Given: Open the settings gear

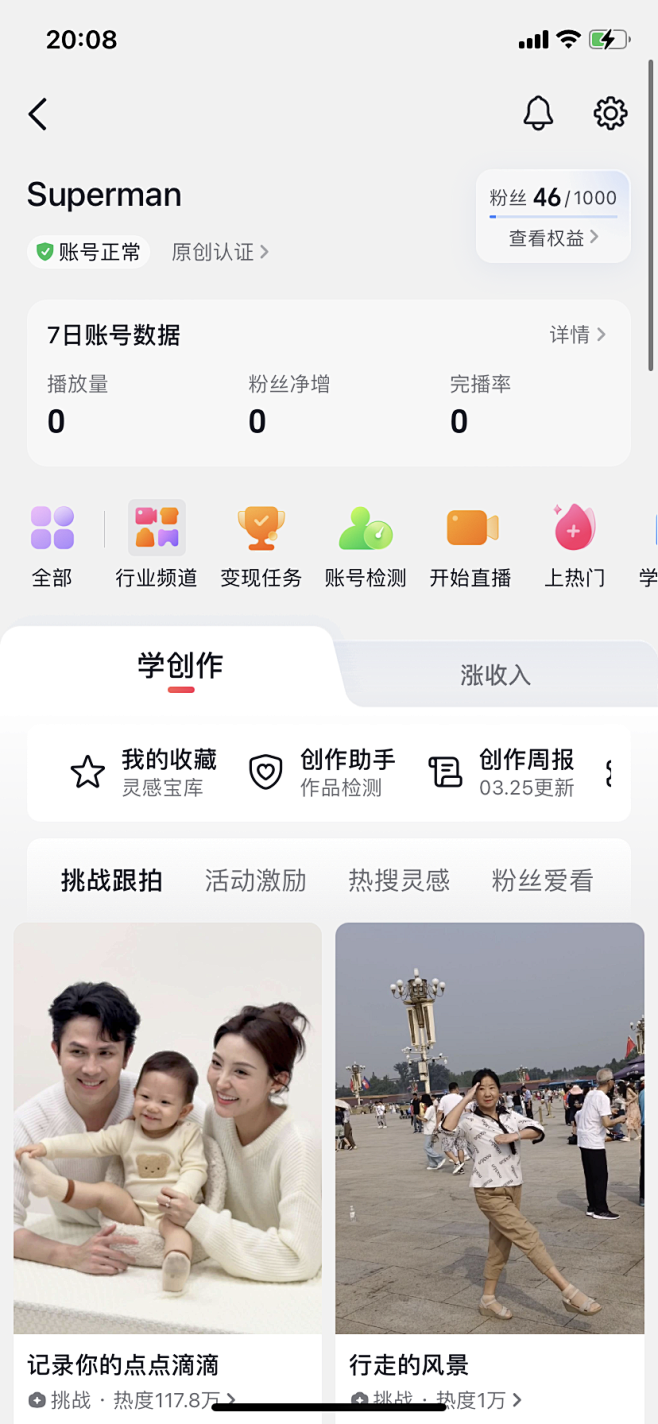Looking at the screenshot, I should (610, 113).
